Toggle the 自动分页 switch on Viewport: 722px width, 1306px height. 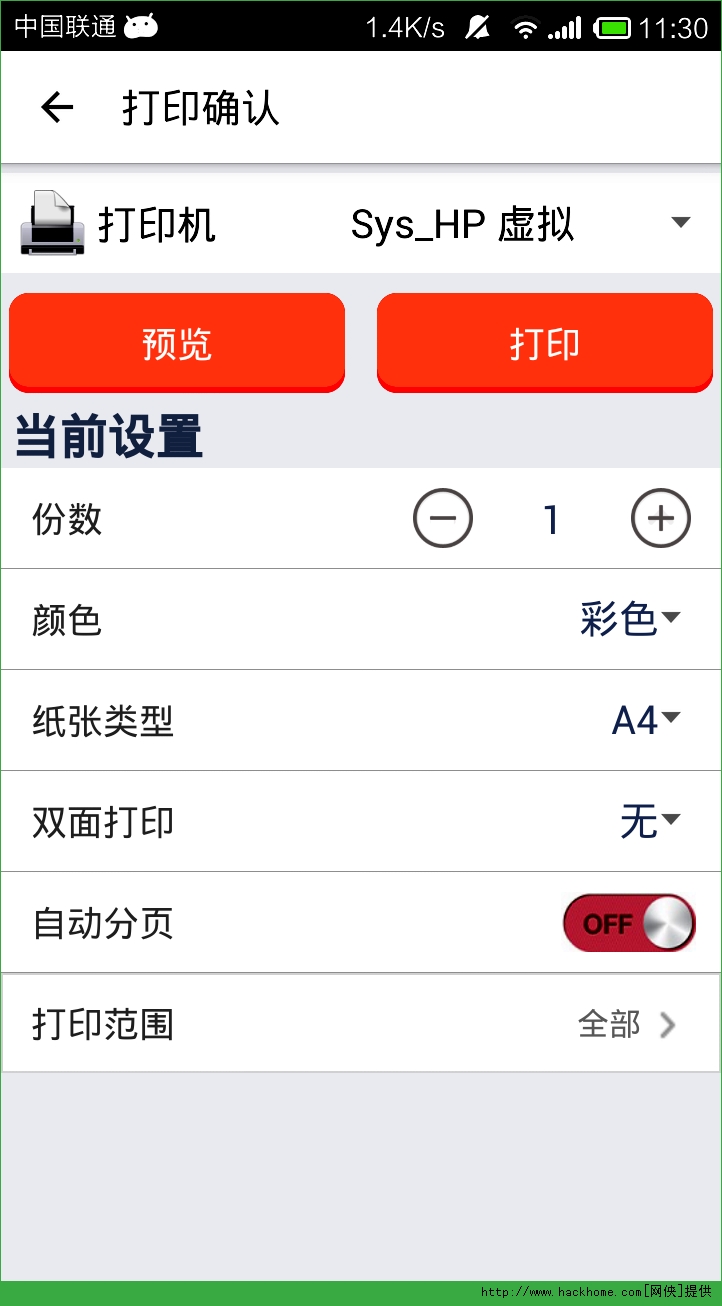tap(629, 923)
